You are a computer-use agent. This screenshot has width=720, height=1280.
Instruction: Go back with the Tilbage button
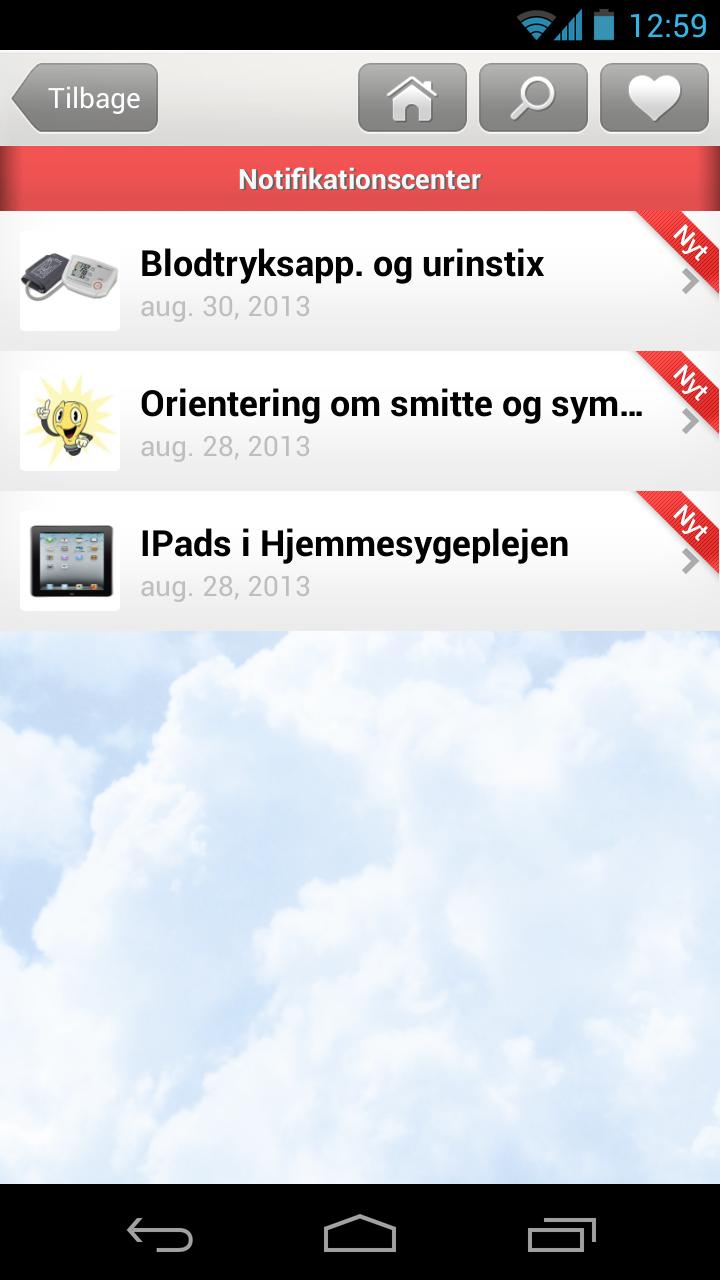point(86,98)
